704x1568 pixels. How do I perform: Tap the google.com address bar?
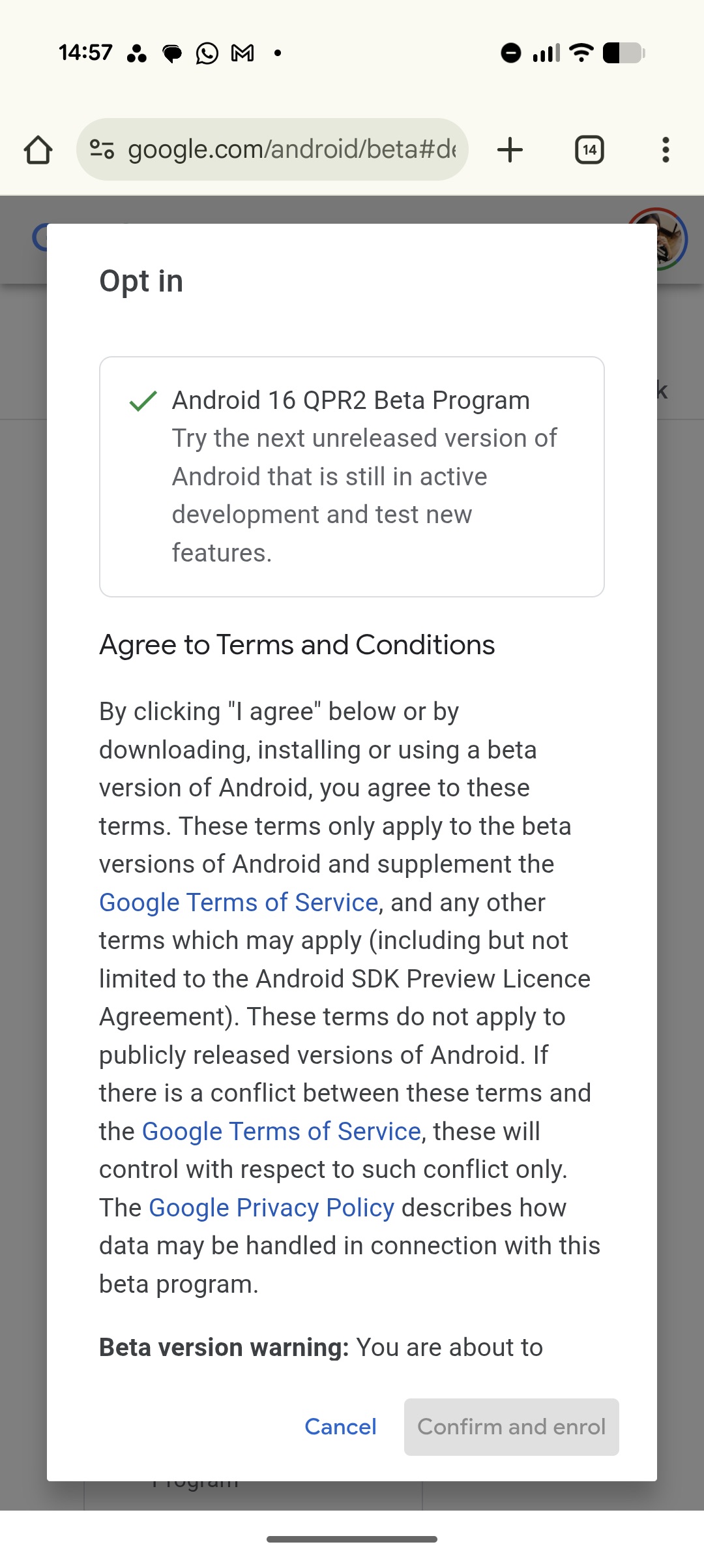coord(291,150)
